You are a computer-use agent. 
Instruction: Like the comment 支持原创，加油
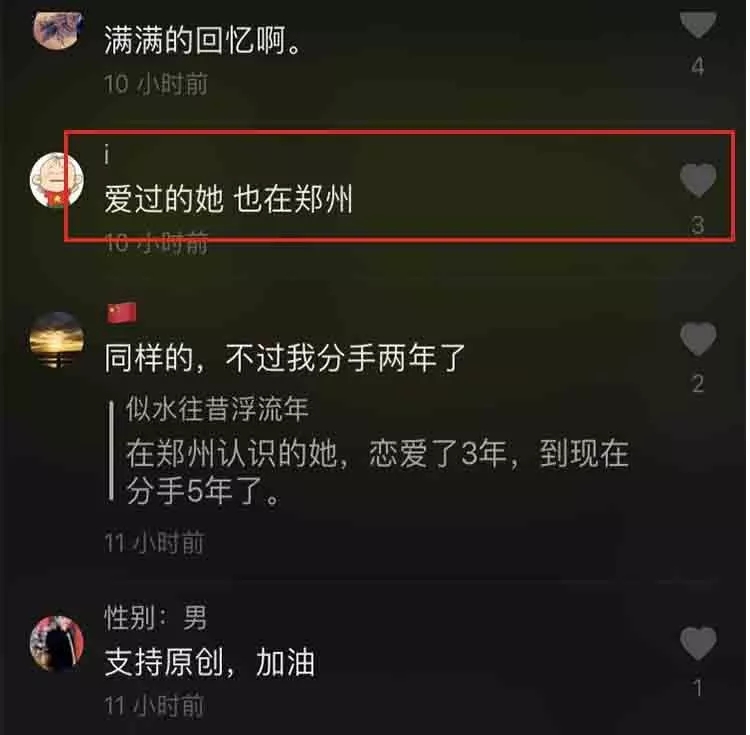coord(698,643)
